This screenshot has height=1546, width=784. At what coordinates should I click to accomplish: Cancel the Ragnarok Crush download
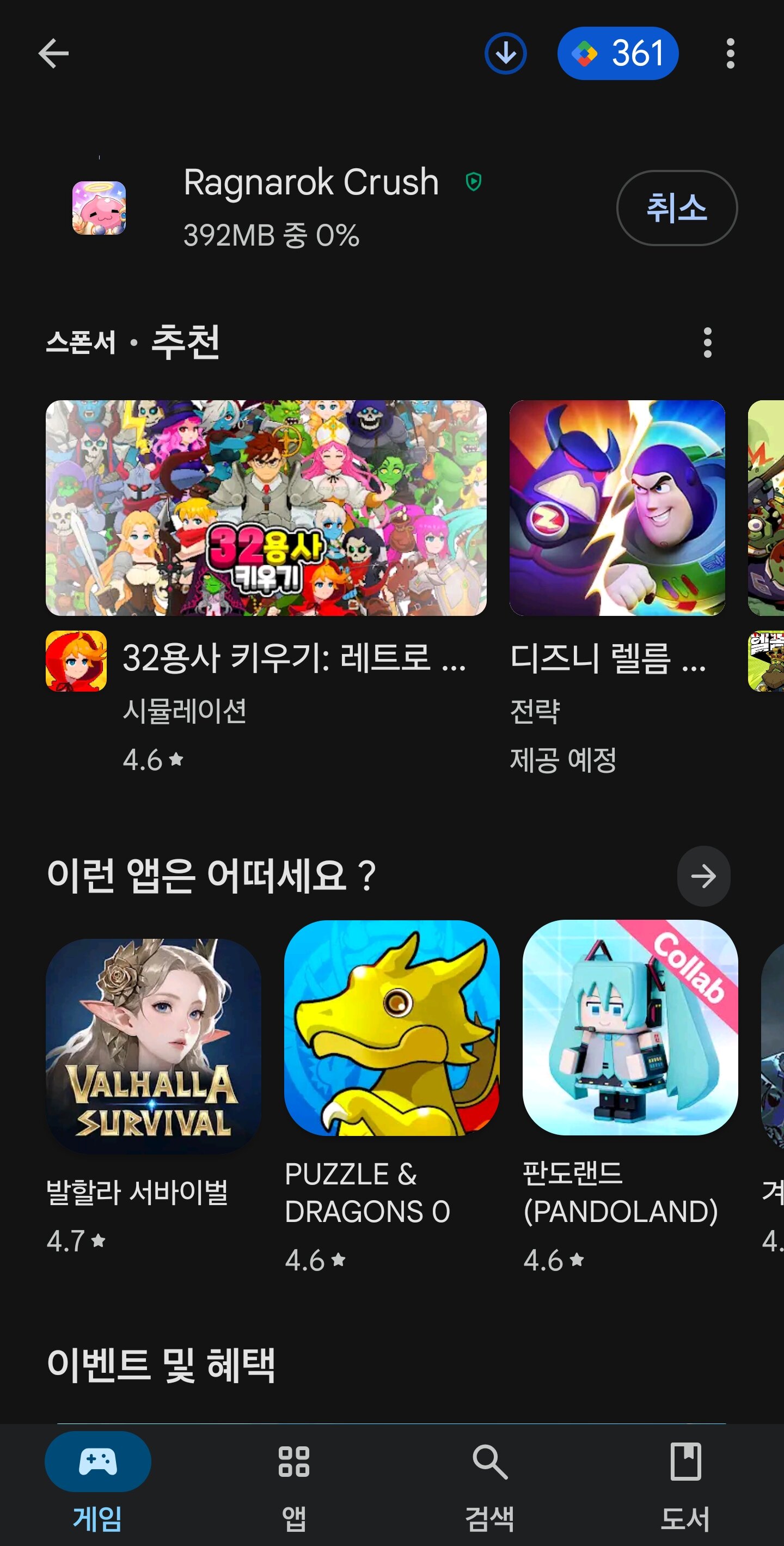point(676,207)
